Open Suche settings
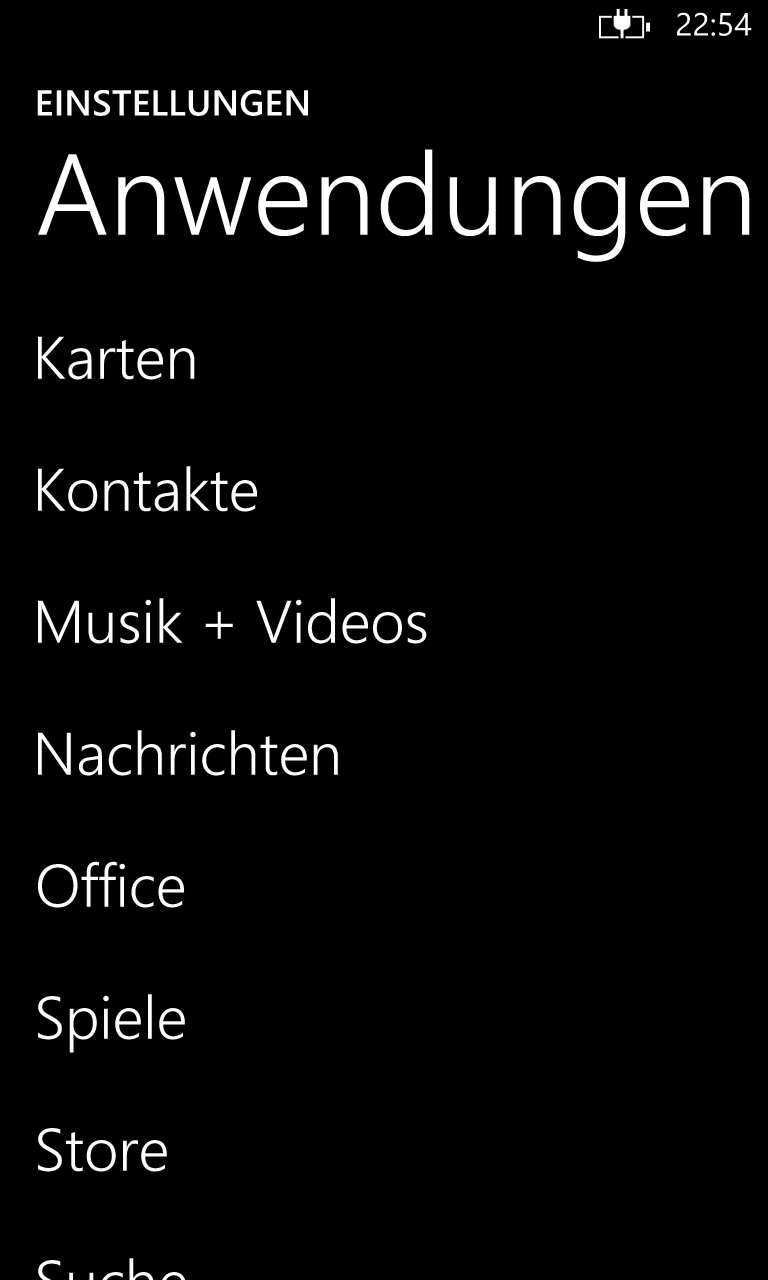This screenshot has height=1280, width=768. (x=111, y=1268)
